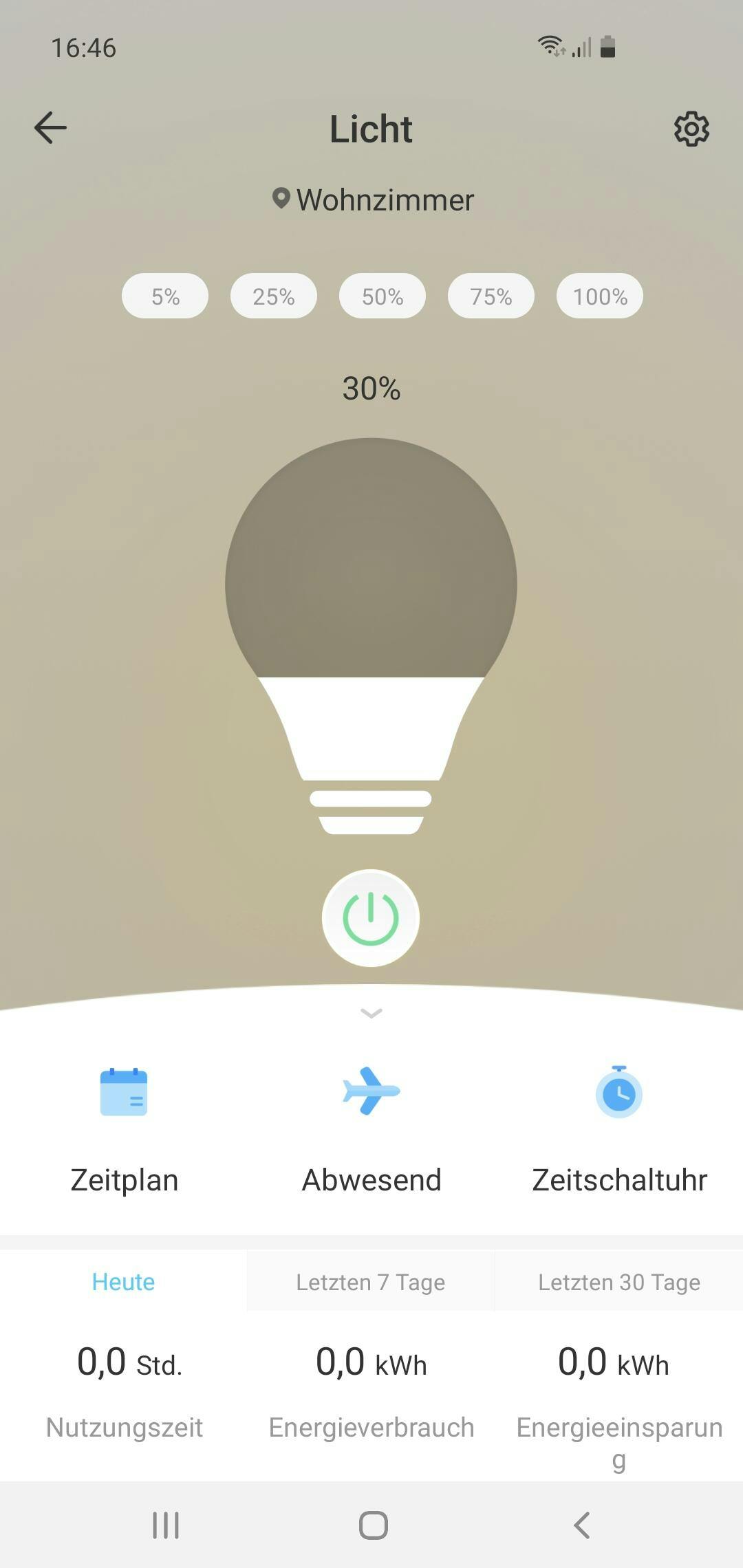Switch to Letzten 7 Tage tab

click(x=371, y=1282)
